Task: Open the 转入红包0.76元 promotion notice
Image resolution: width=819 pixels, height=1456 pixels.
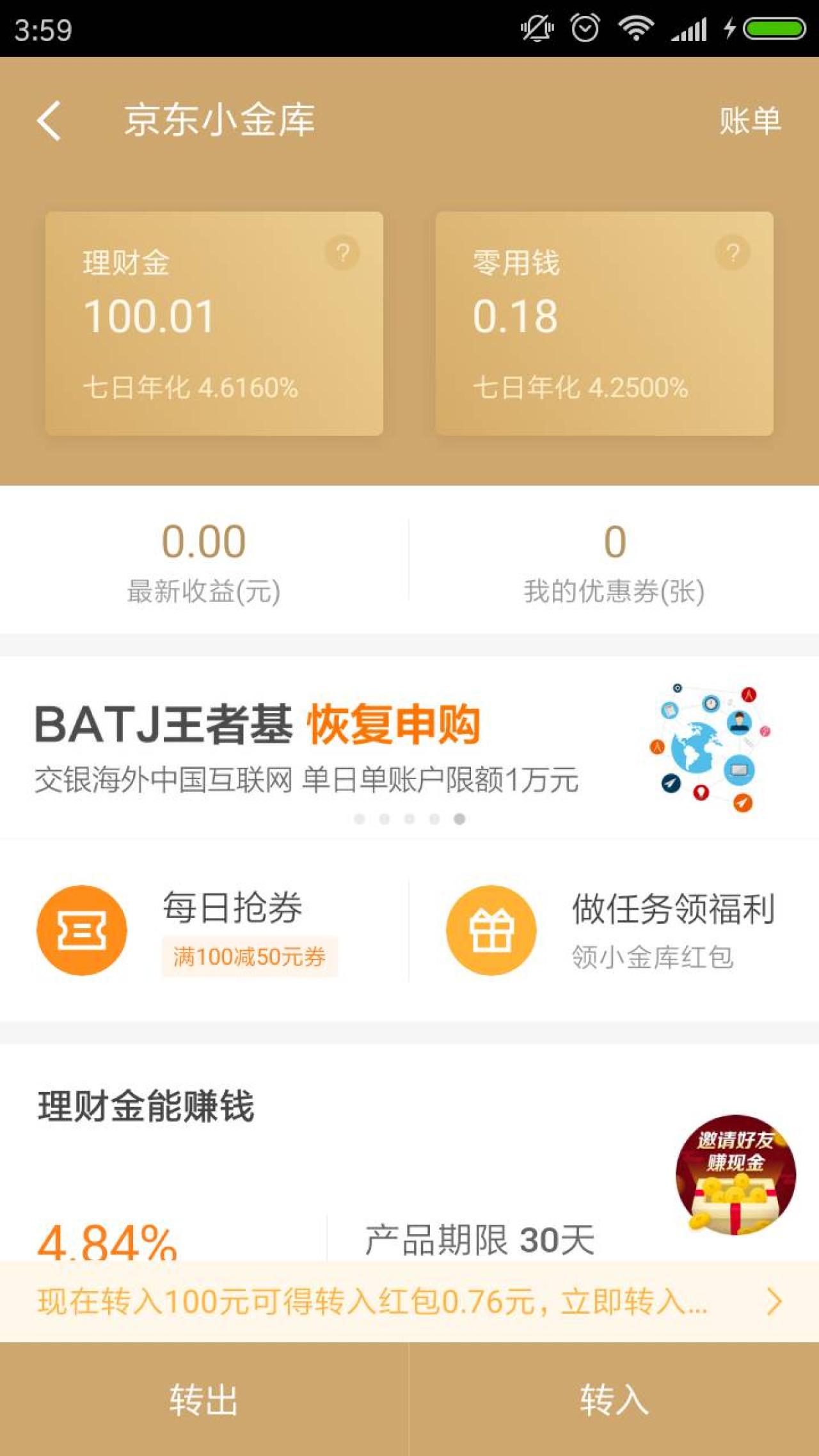Action: pos(409,1301)
